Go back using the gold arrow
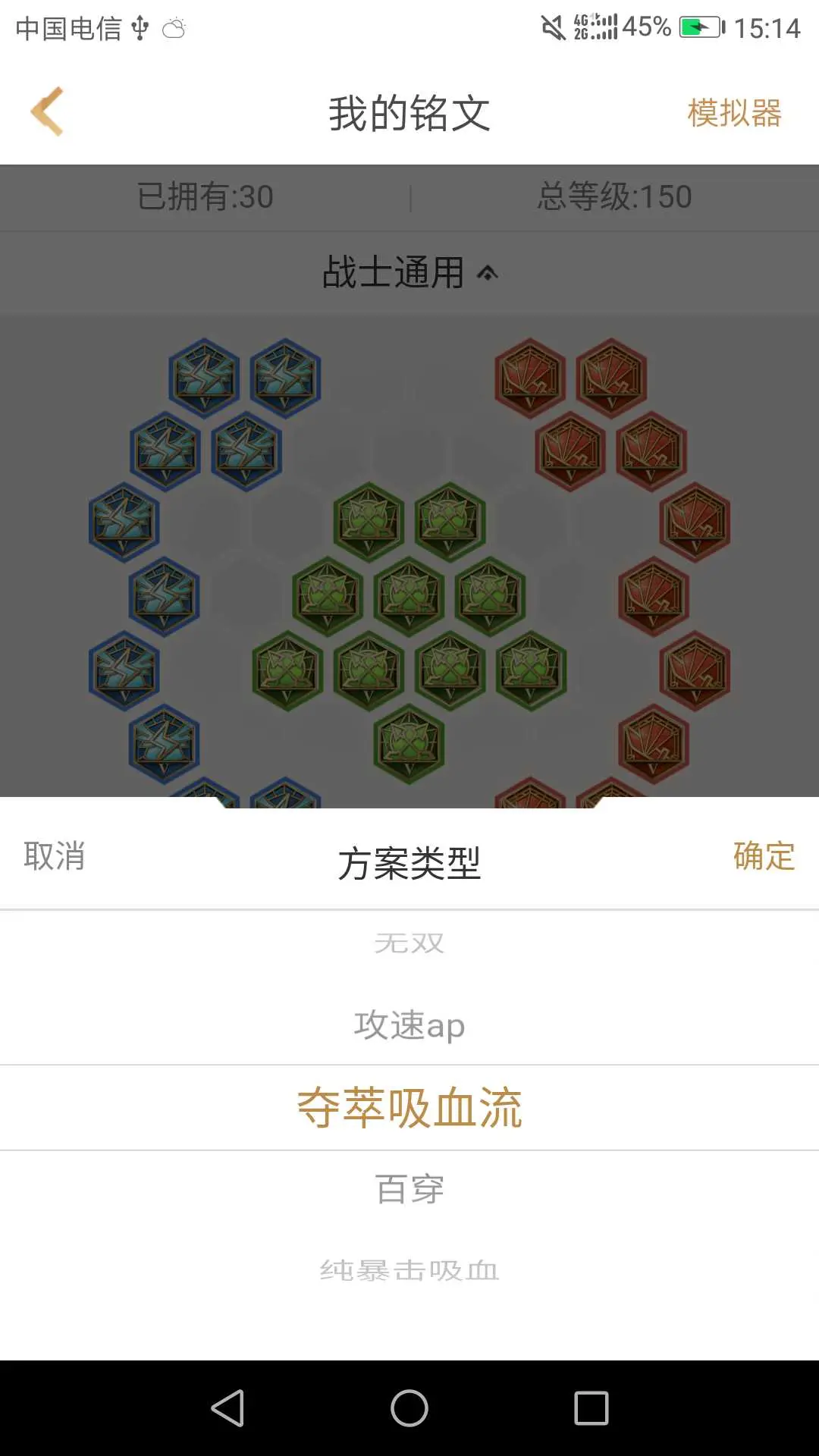The height and width of the screenshot is (1456, 819). [x=47, y=112]
